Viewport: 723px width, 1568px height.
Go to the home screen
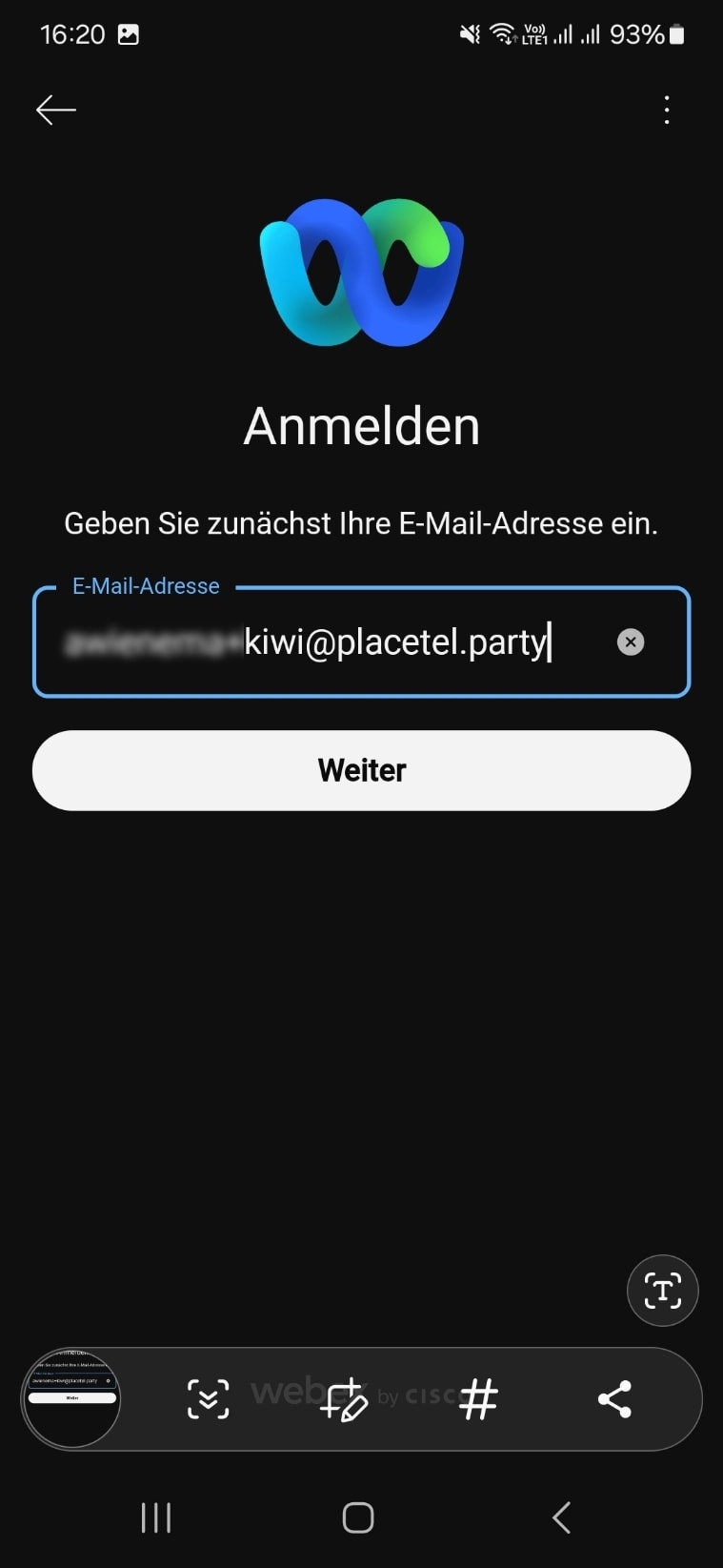(358, 1517)
